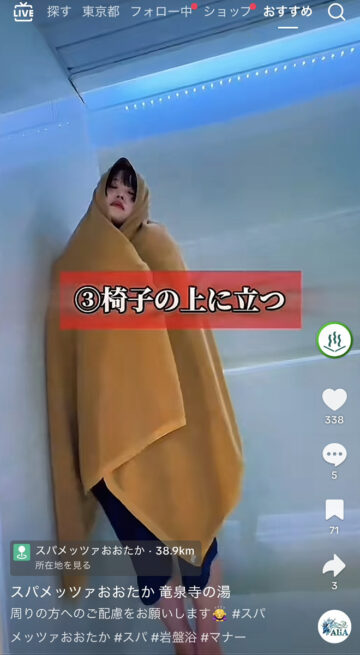The height and width of the screenshot is (655, 360).
Task: Open the creator's profile avatar
Action: pyautogui.click(x=335, y=340)
